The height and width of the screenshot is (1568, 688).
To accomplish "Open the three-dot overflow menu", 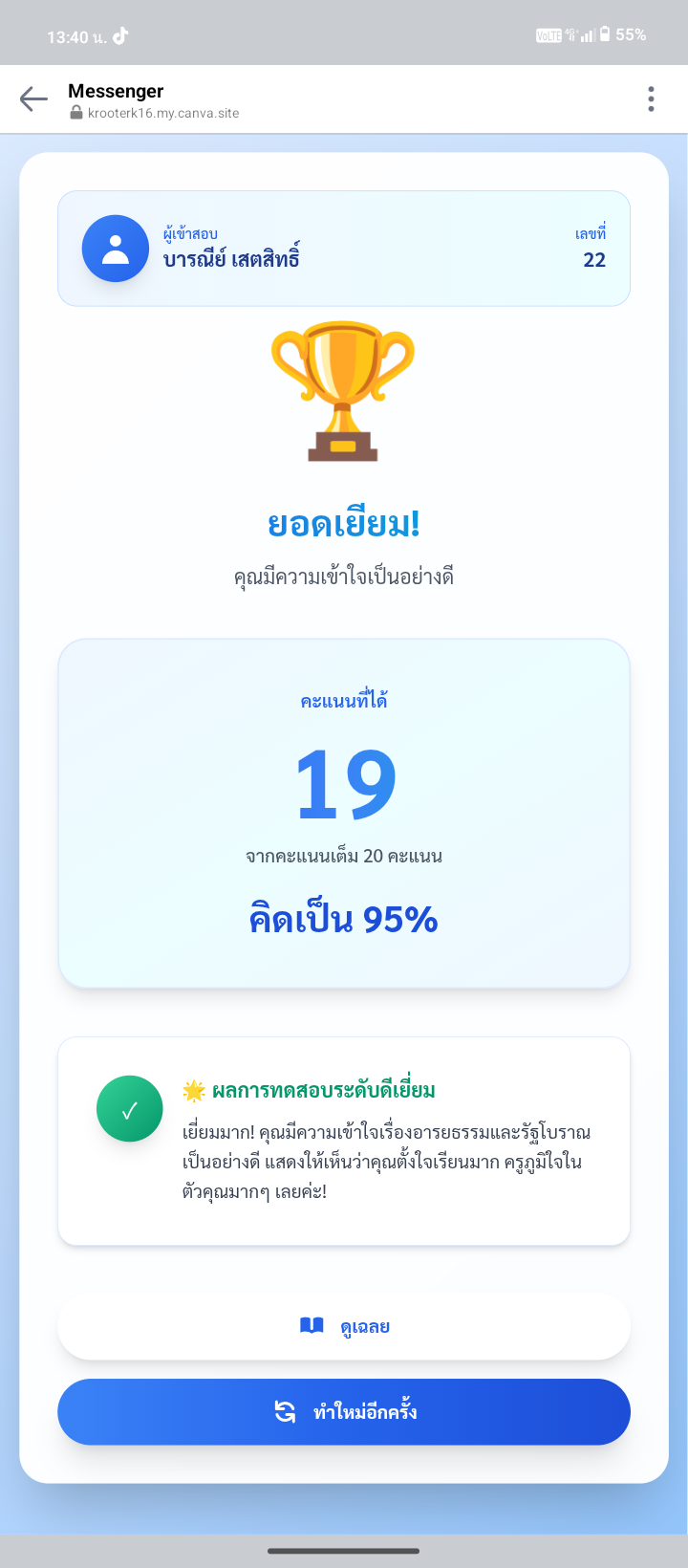I will point(651,99).
